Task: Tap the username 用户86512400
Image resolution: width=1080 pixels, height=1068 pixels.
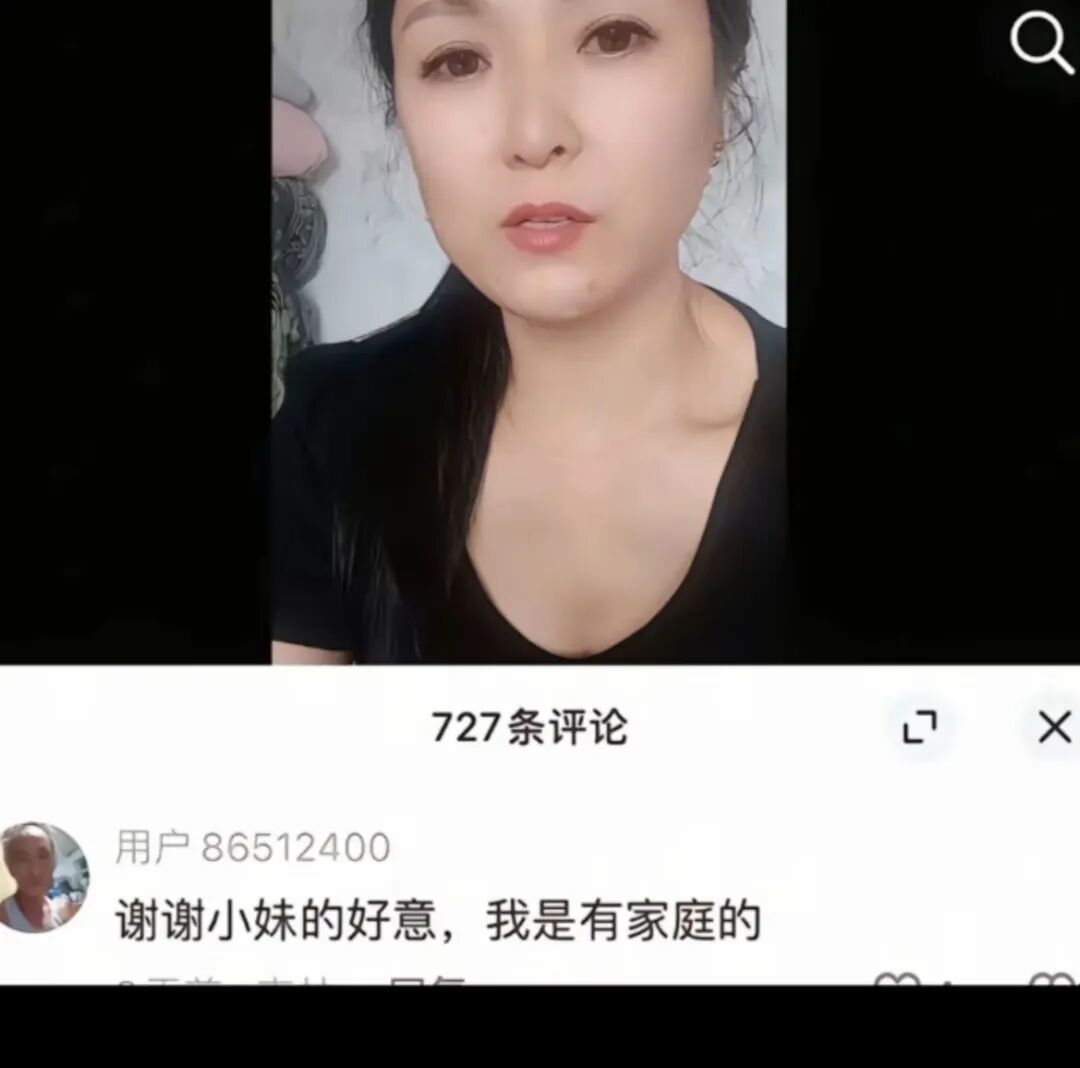Action: 252,848
